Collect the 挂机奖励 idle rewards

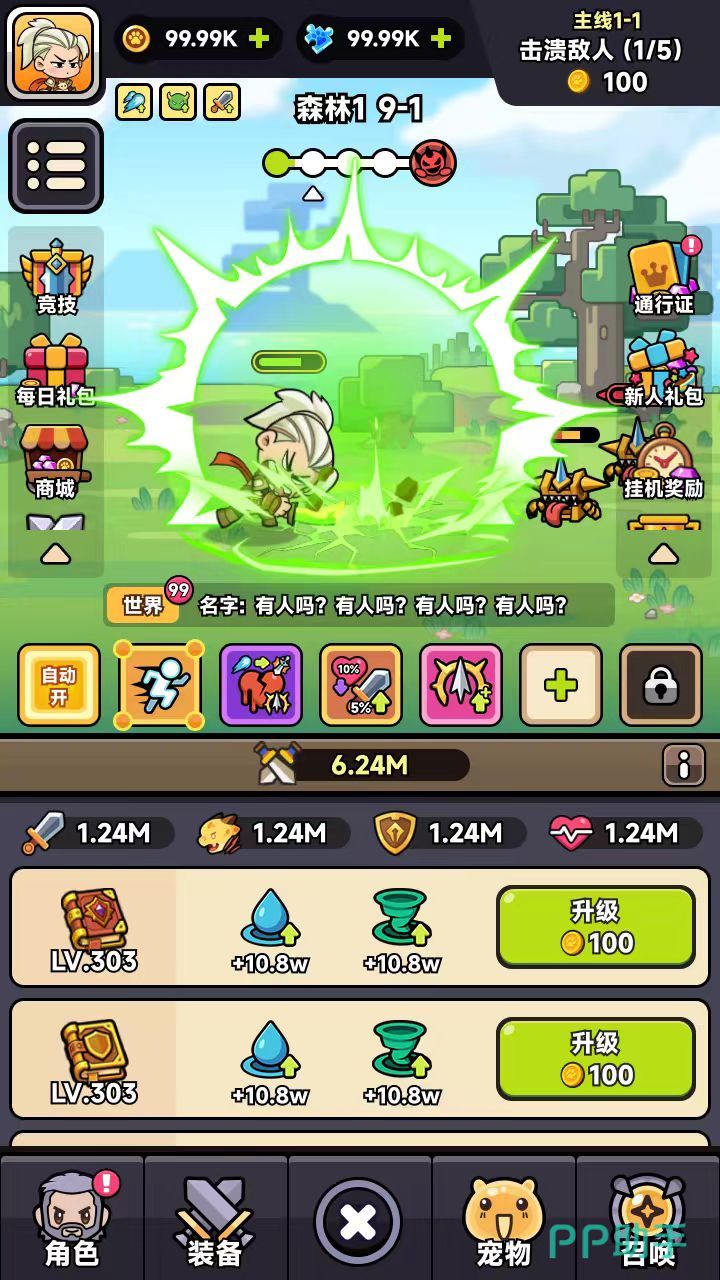click(x=663, y=460)
